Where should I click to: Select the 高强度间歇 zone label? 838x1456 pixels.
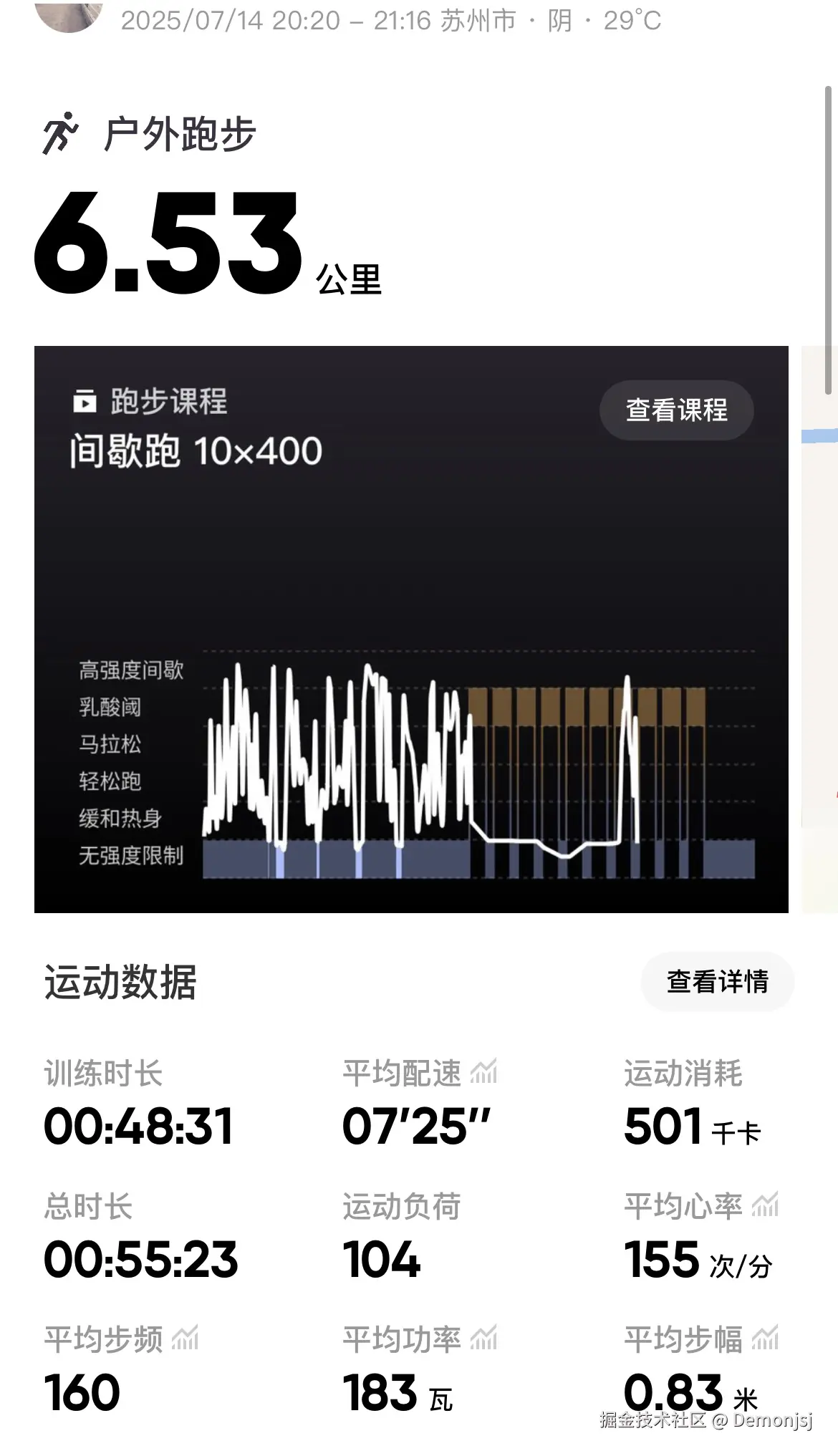(131, 670)
